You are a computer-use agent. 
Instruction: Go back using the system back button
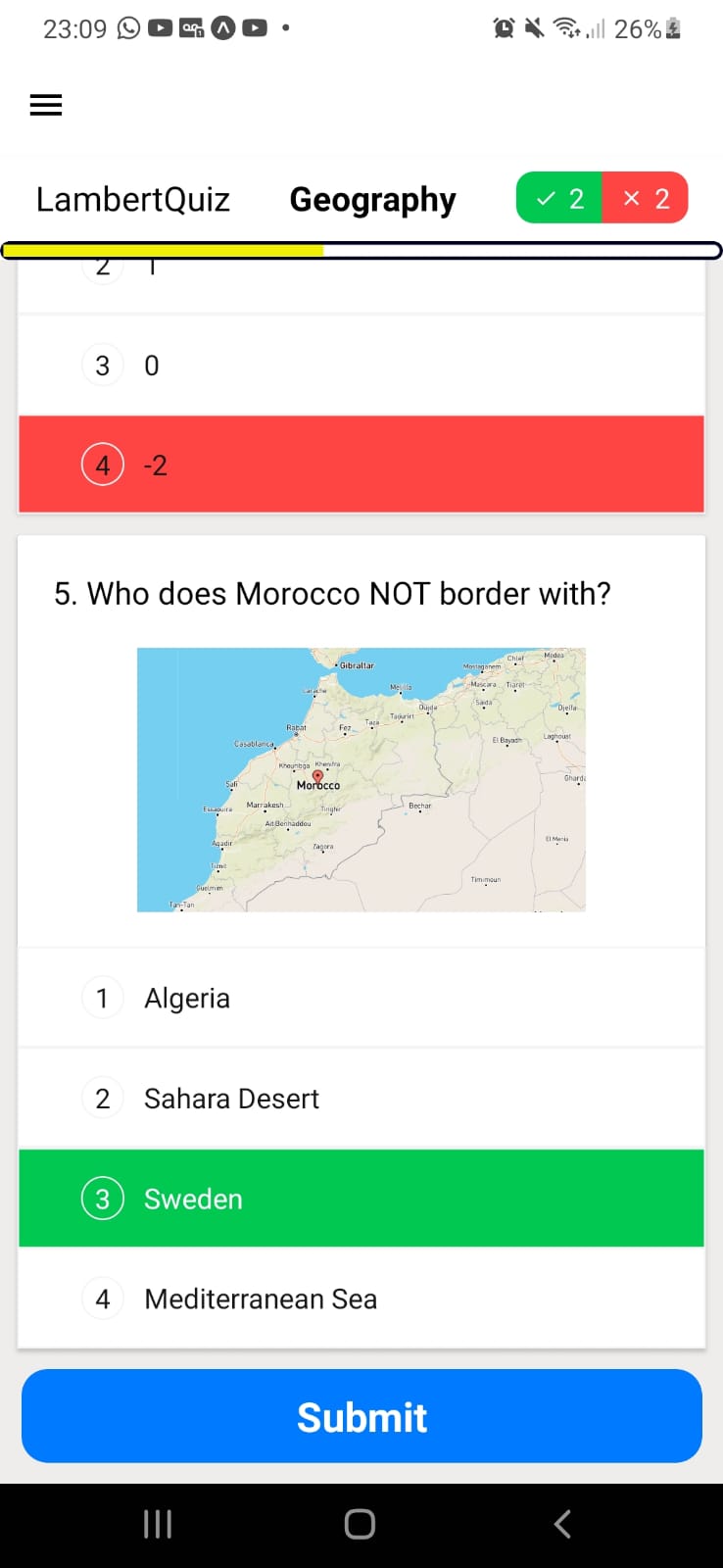click(x=562, y=1524)
